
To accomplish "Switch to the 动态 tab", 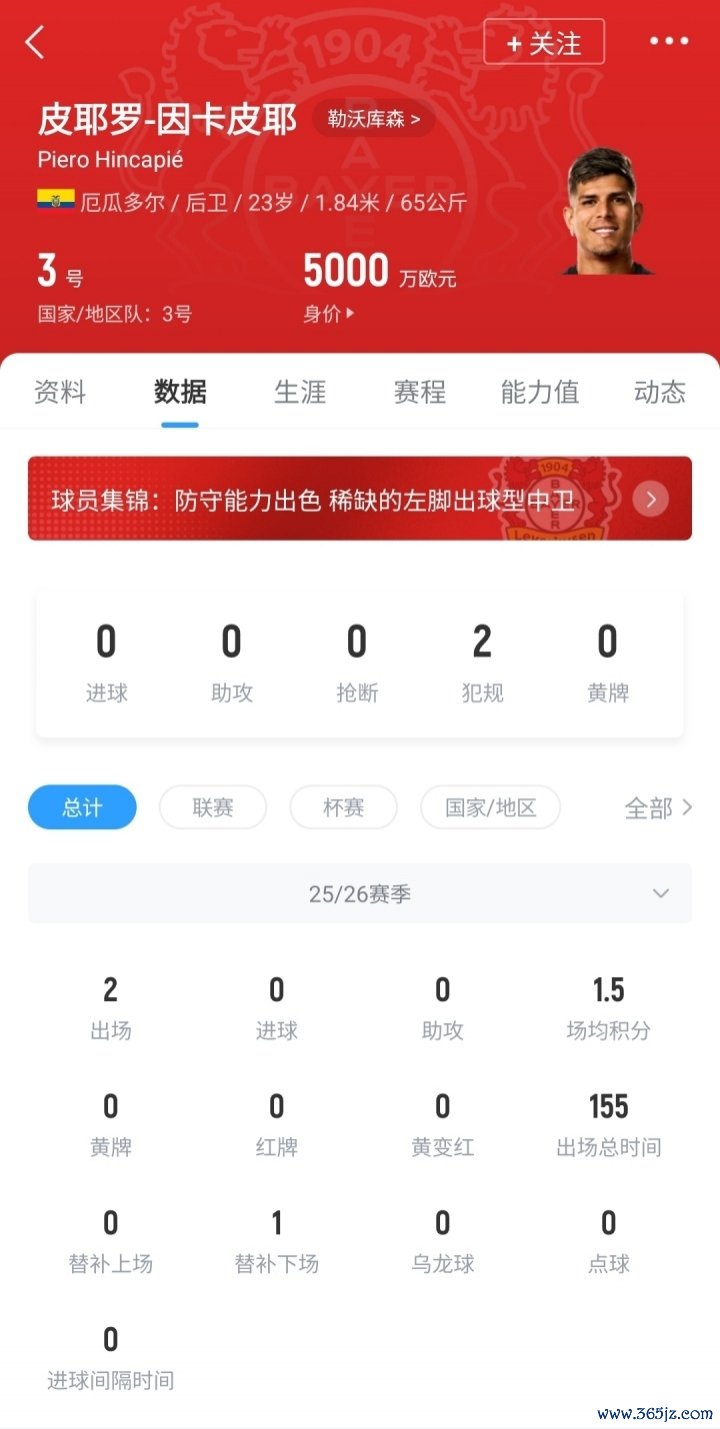I will (660, 392).
